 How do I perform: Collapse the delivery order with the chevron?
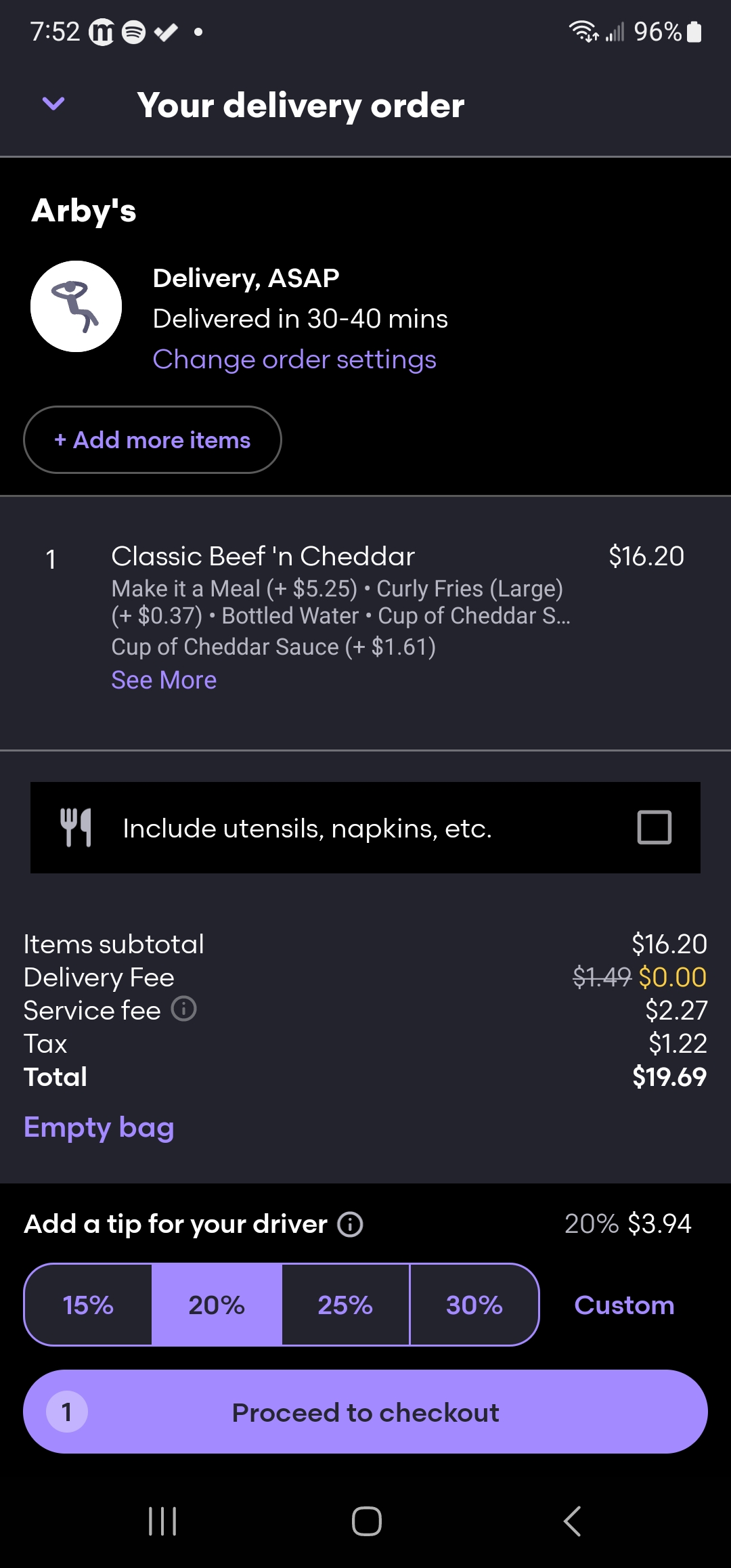[x=53, y=104]
